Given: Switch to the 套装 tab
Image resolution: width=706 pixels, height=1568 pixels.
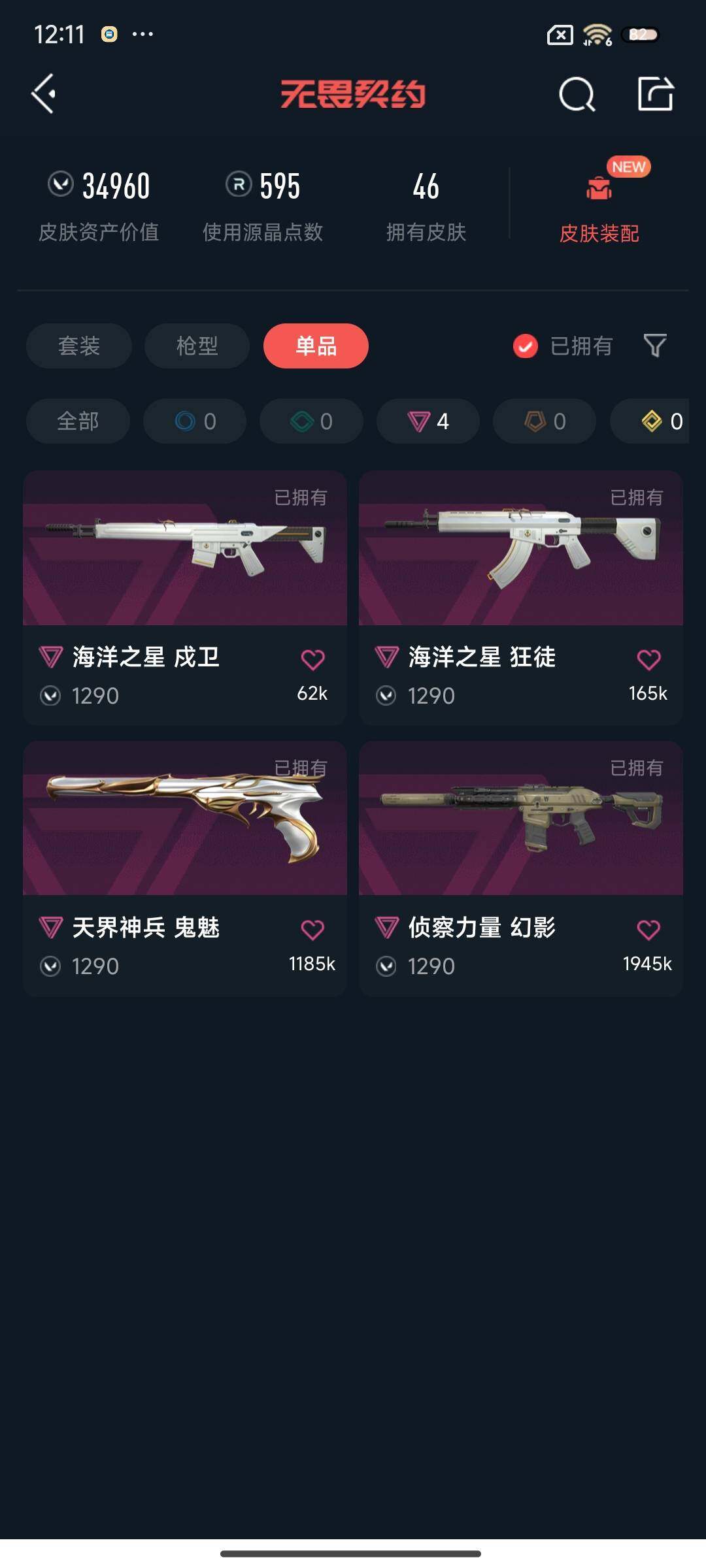Looking at the screenshot, I should click(78, 346).
